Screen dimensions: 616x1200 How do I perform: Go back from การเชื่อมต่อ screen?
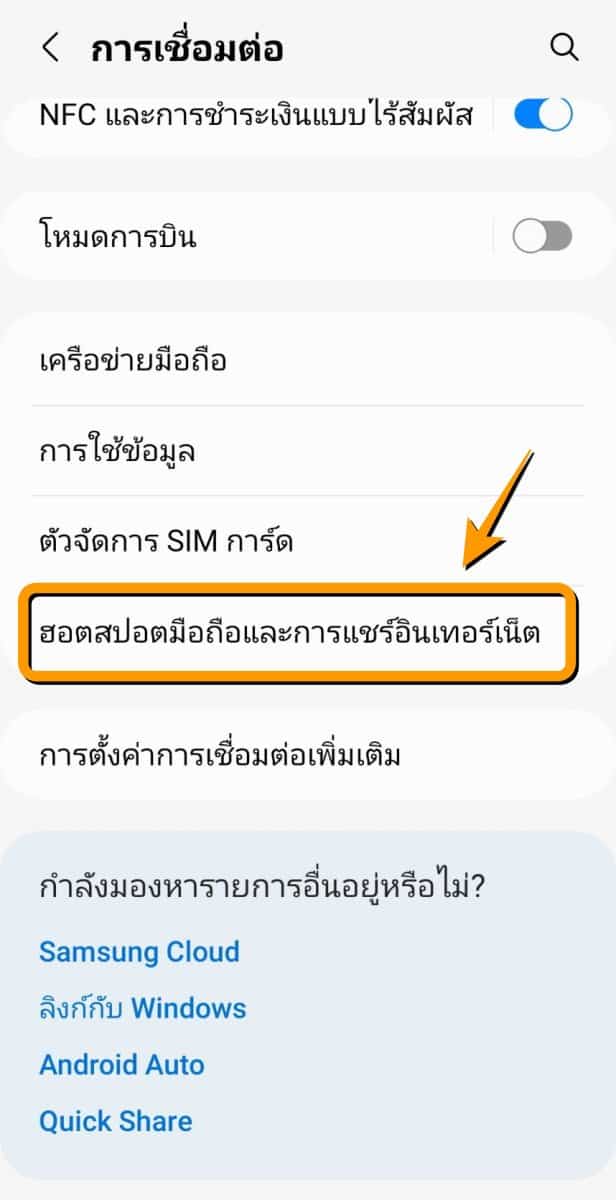(50, 47)
